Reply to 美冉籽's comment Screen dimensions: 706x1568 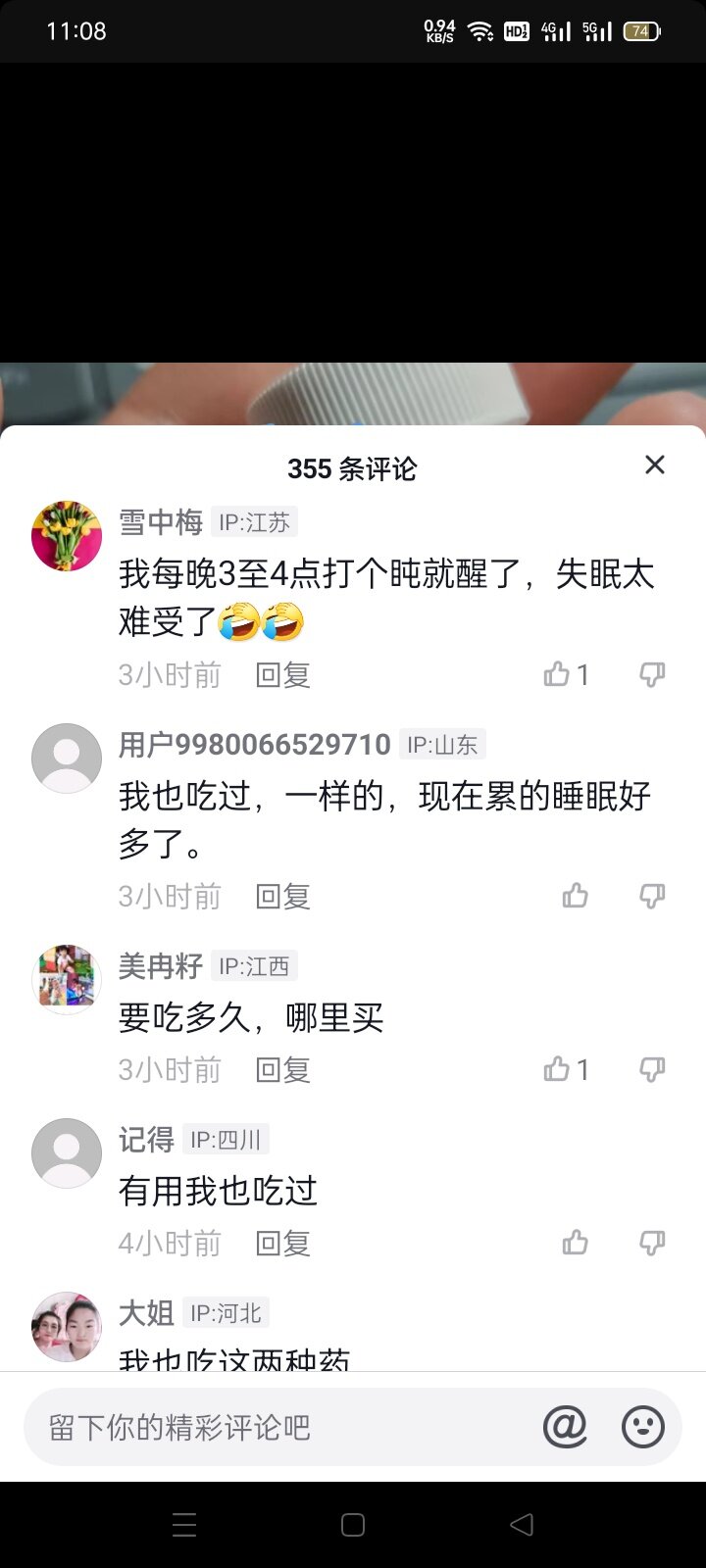coord(282,1070)
